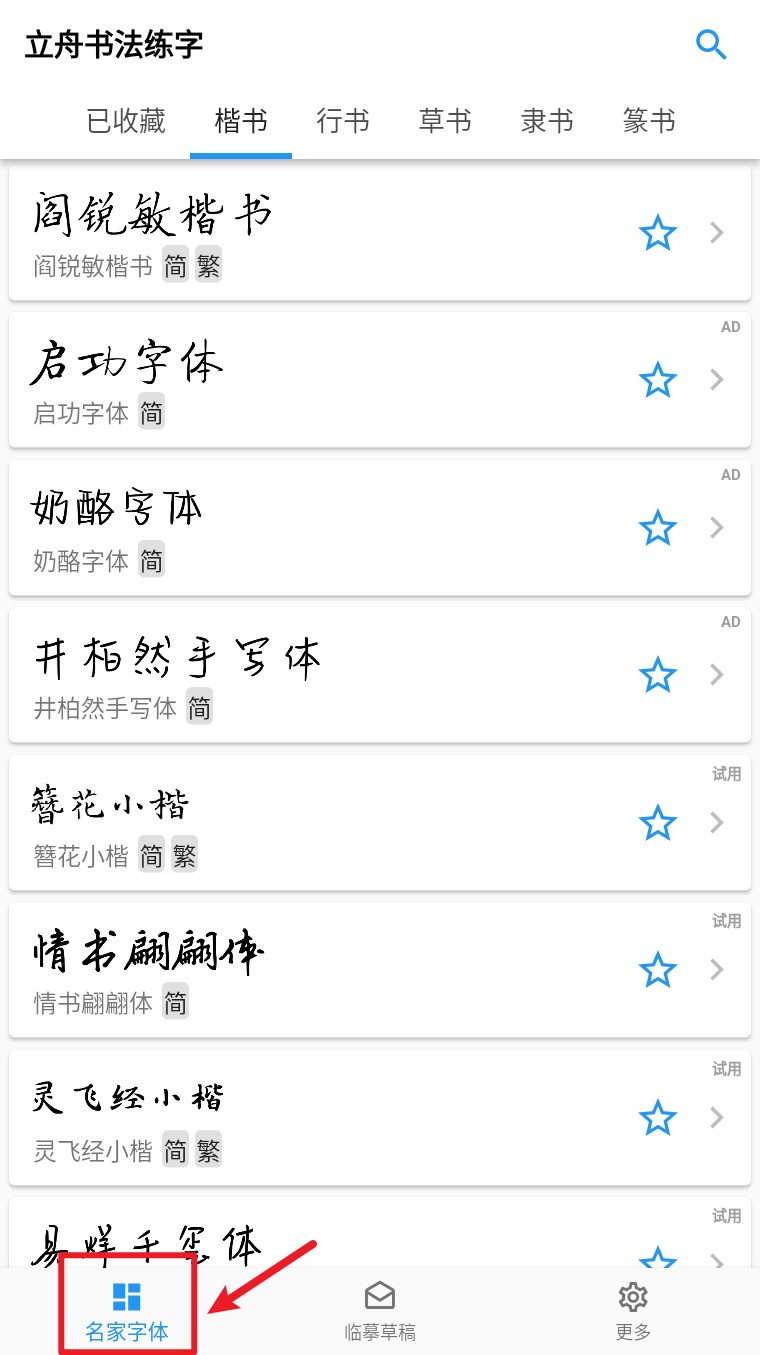Favorite 阎锐敏楷书 with its star

[x=657, y=233]
